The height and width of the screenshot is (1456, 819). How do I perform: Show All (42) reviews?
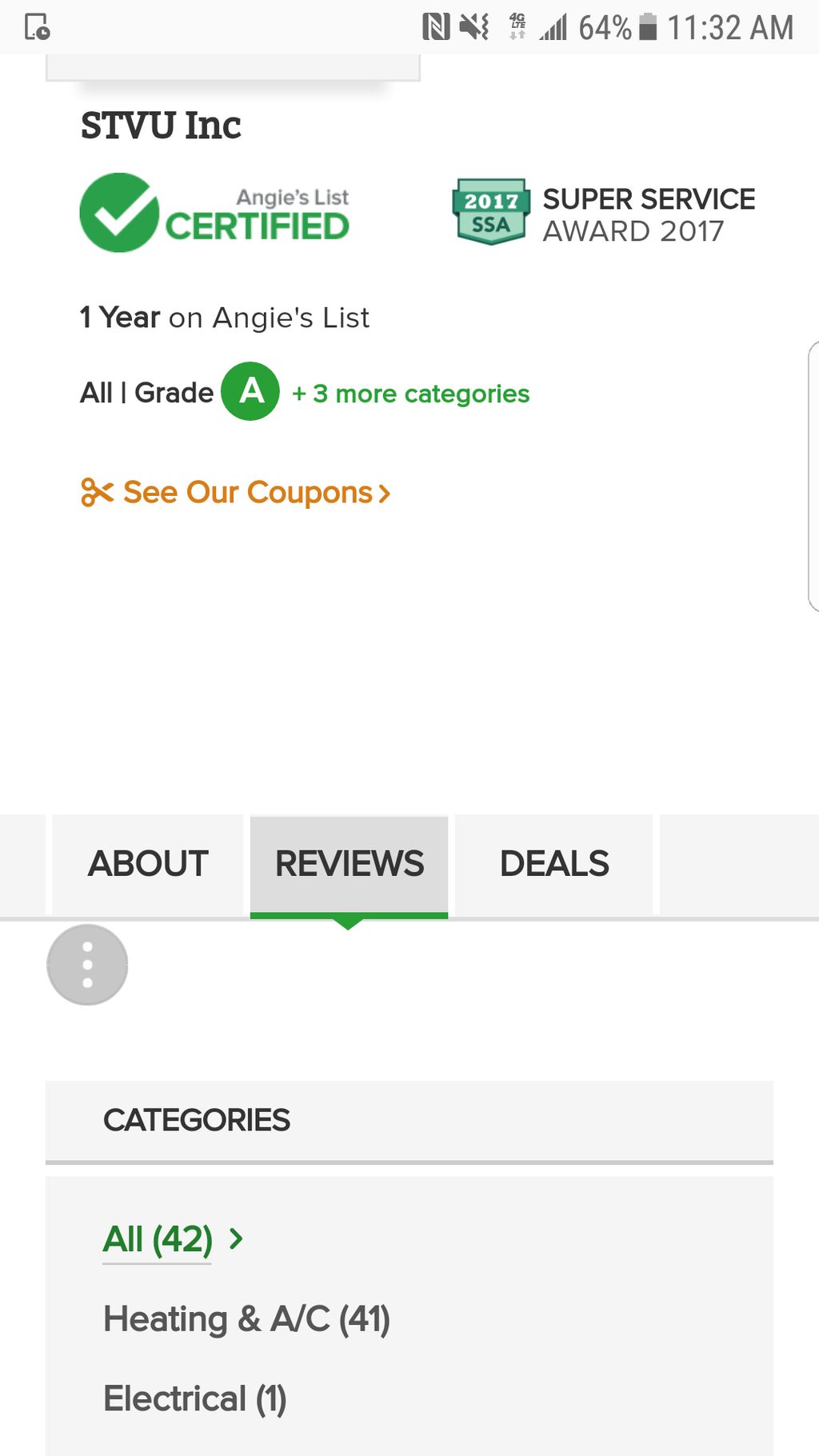[158, 1239]
